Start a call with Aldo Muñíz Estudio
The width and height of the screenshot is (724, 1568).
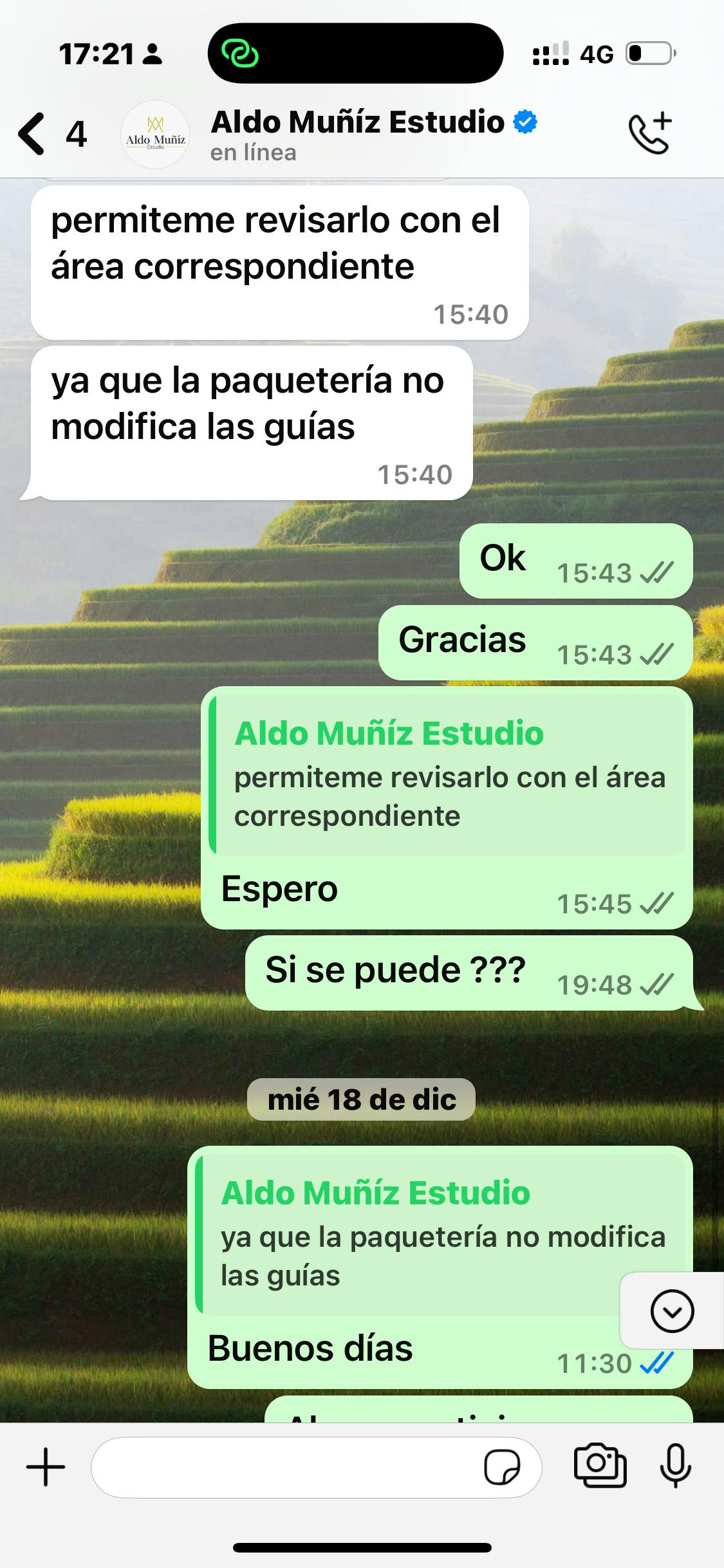(x=650, y=133)
